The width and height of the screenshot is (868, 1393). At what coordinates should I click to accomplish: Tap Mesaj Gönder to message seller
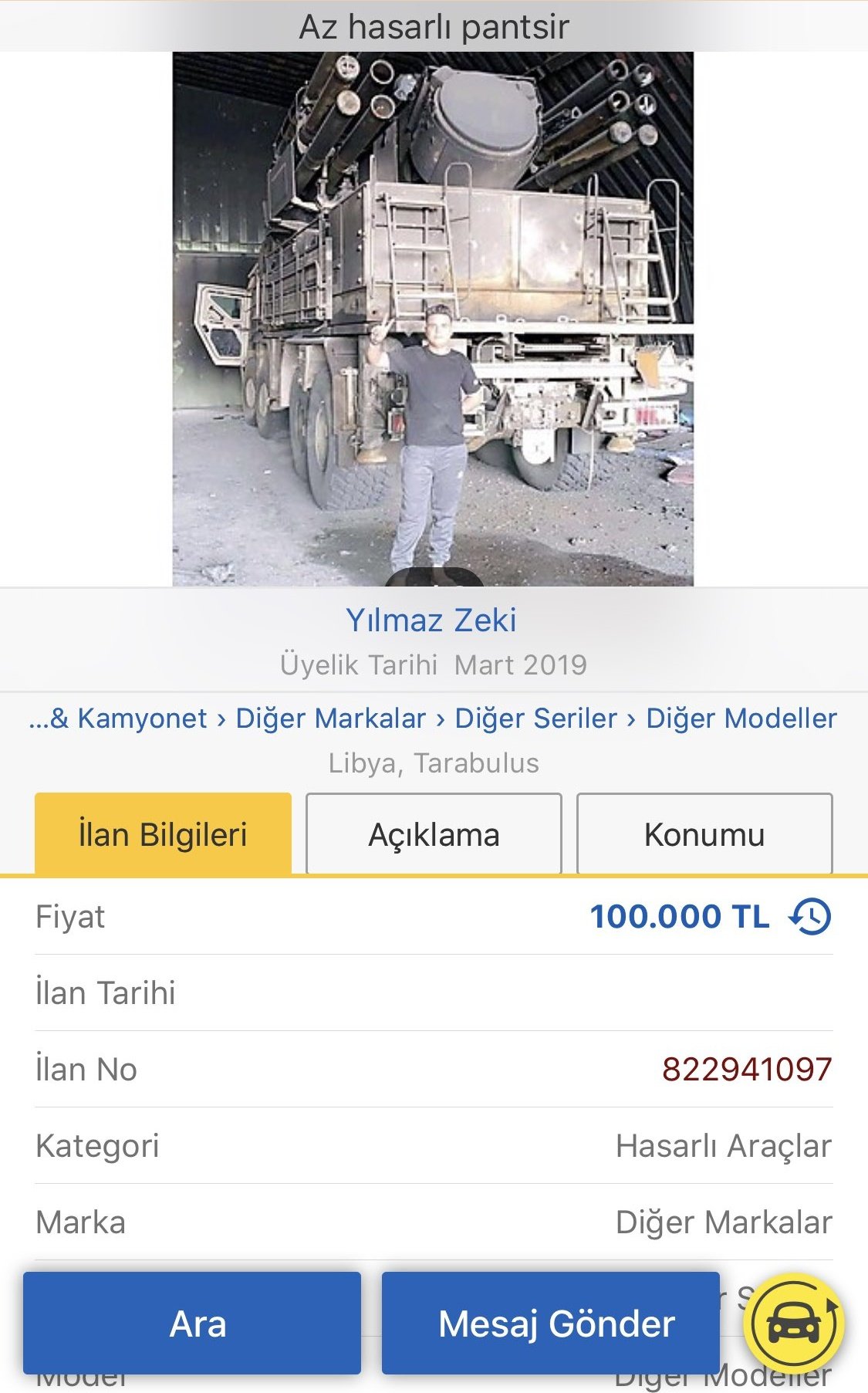pos(551,1324)
